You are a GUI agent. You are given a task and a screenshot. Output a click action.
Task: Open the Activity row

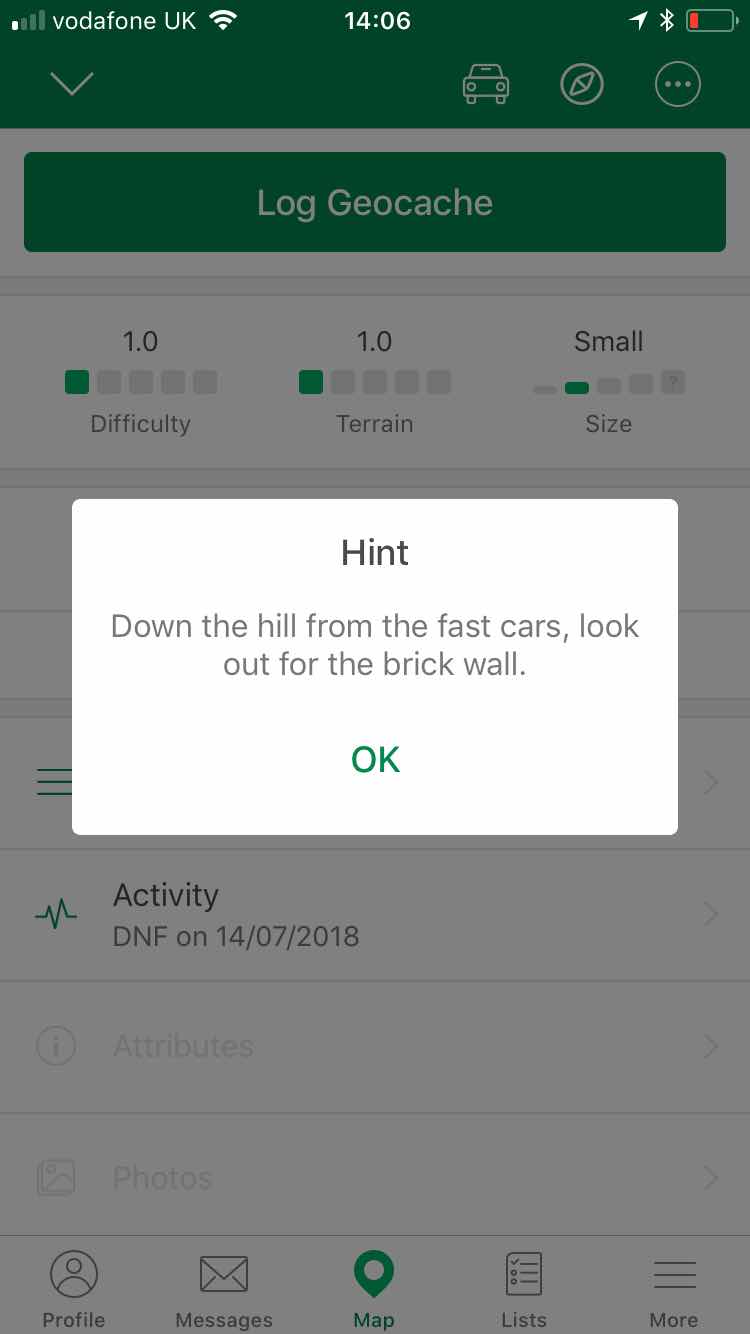point(375,915)
